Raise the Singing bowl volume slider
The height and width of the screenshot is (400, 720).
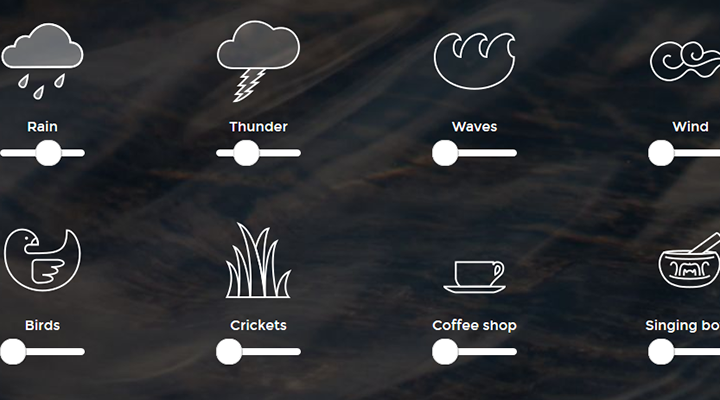point(690,351)
